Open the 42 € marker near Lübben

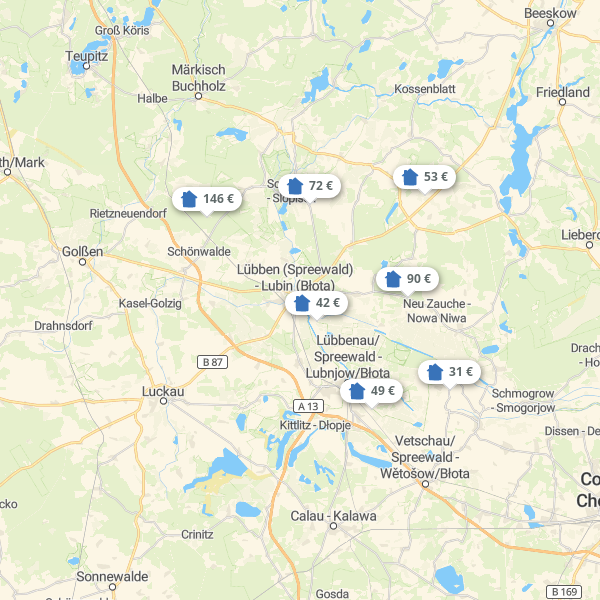(317, 303)
